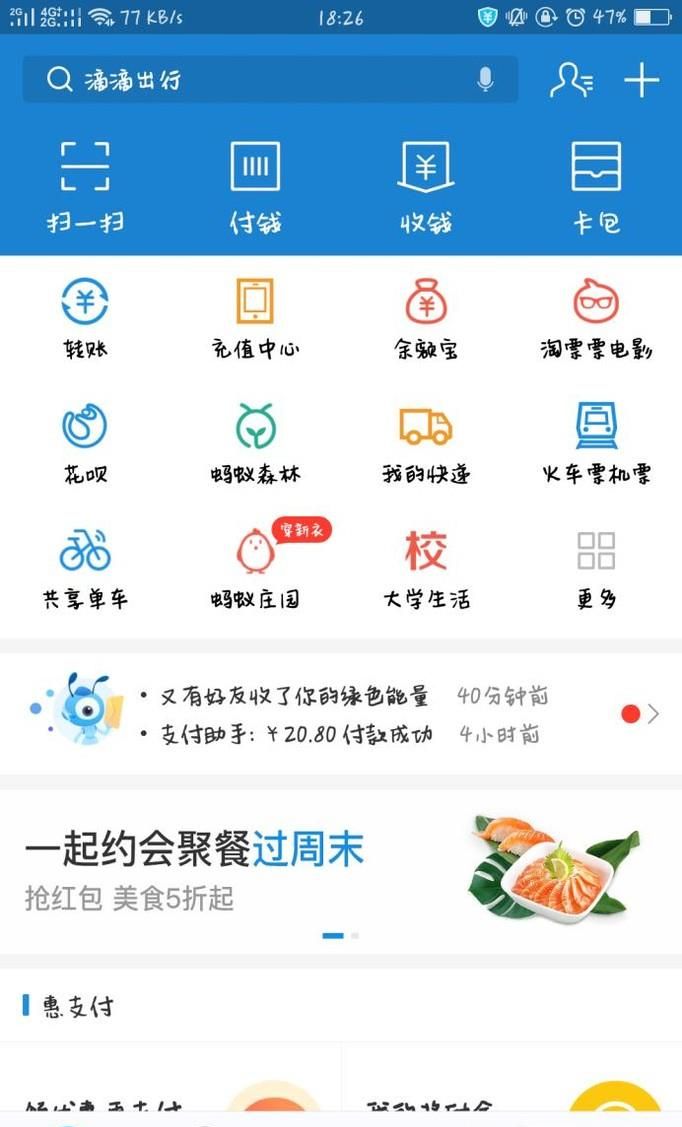
Task: Open 花呗
Action: 85,442
